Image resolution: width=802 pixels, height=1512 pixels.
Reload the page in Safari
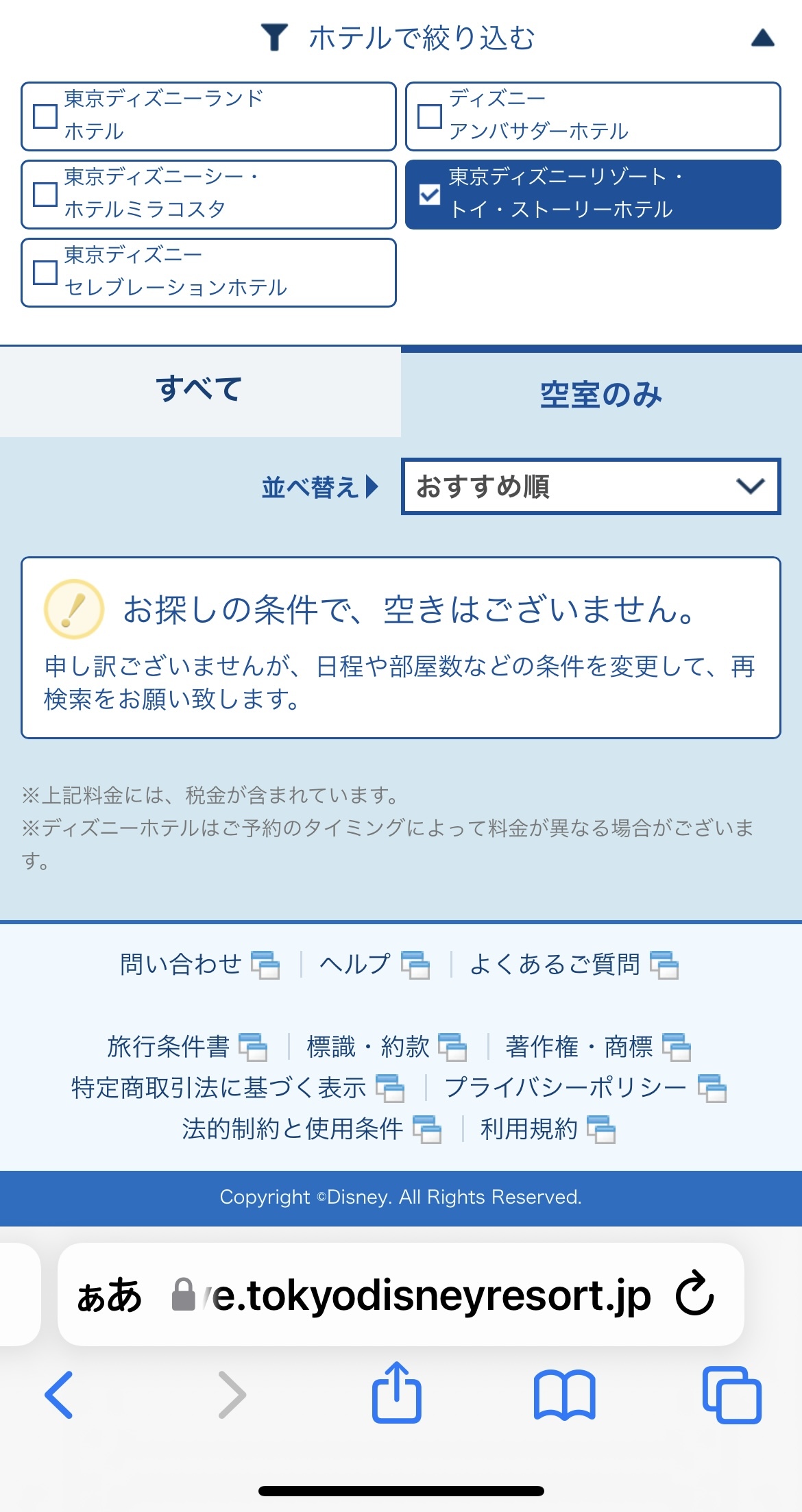(695, 1294)
